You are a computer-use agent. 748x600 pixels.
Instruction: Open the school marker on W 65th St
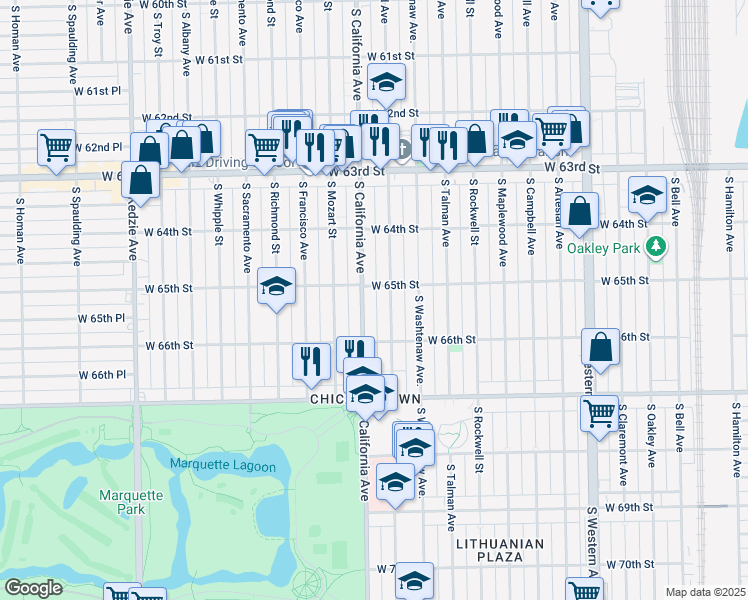[277, 286]
